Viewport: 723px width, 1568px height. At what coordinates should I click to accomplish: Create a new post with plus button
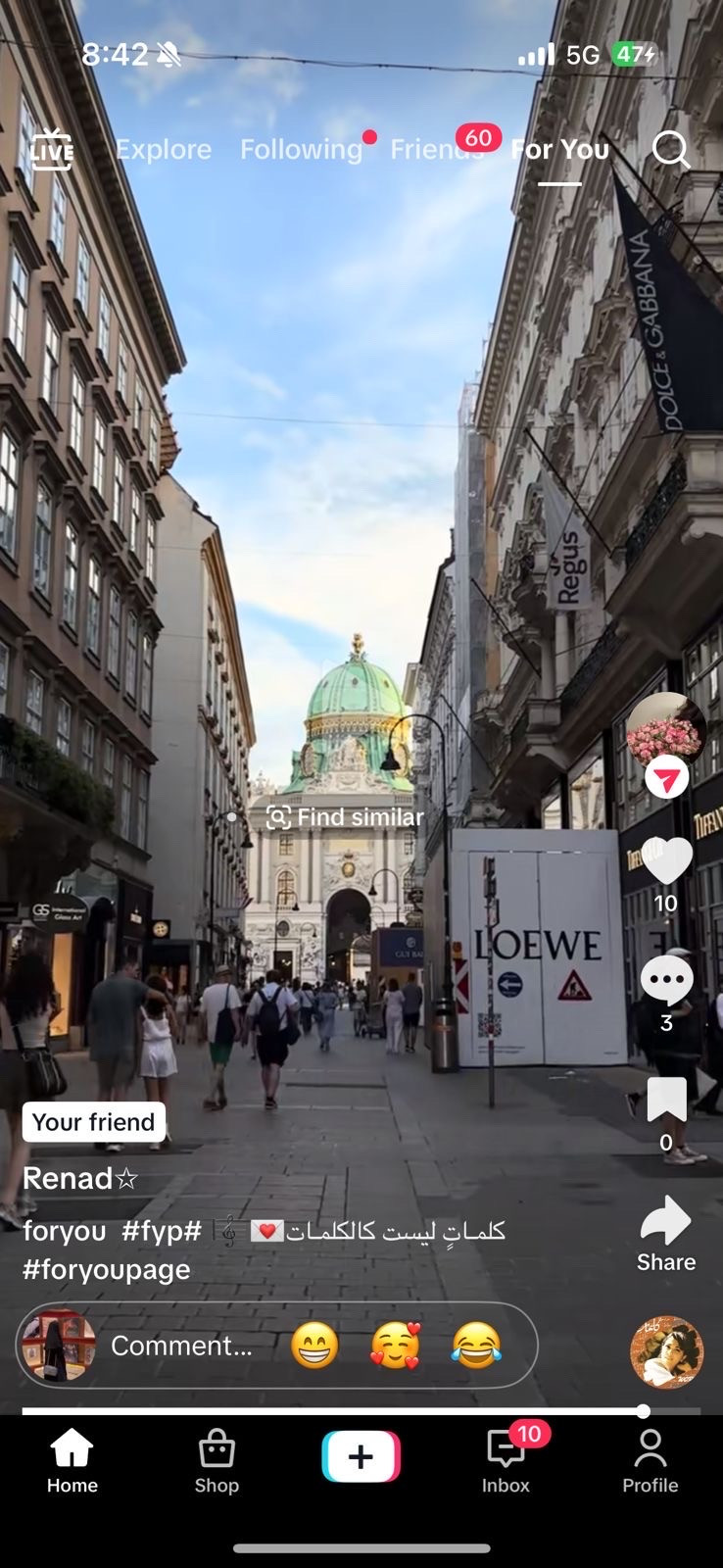(x=361, y=1456)
